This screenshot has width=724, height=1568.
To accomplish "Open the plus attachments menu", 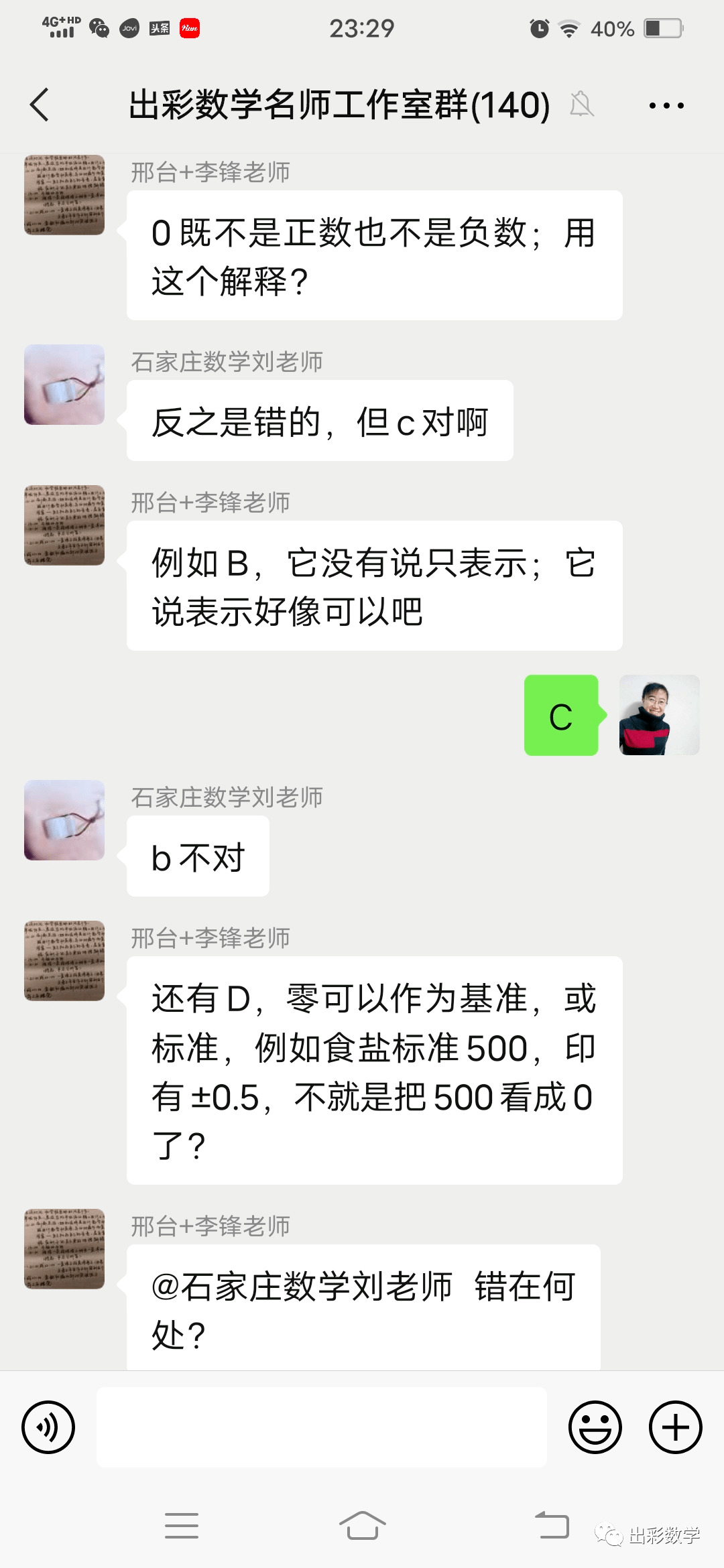I will click(x=675, y=1427).
